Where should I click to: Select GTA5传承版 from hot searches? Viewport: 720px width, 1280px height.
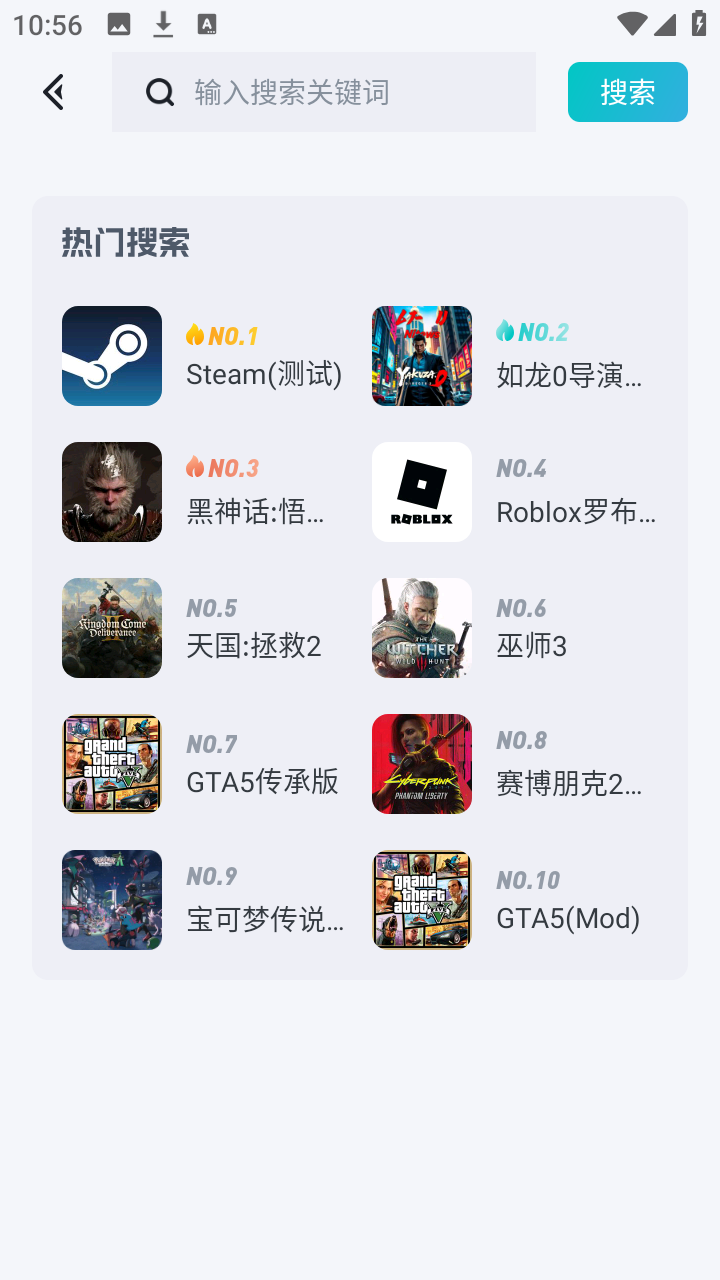pyautogui.click(x=205, y=764)
